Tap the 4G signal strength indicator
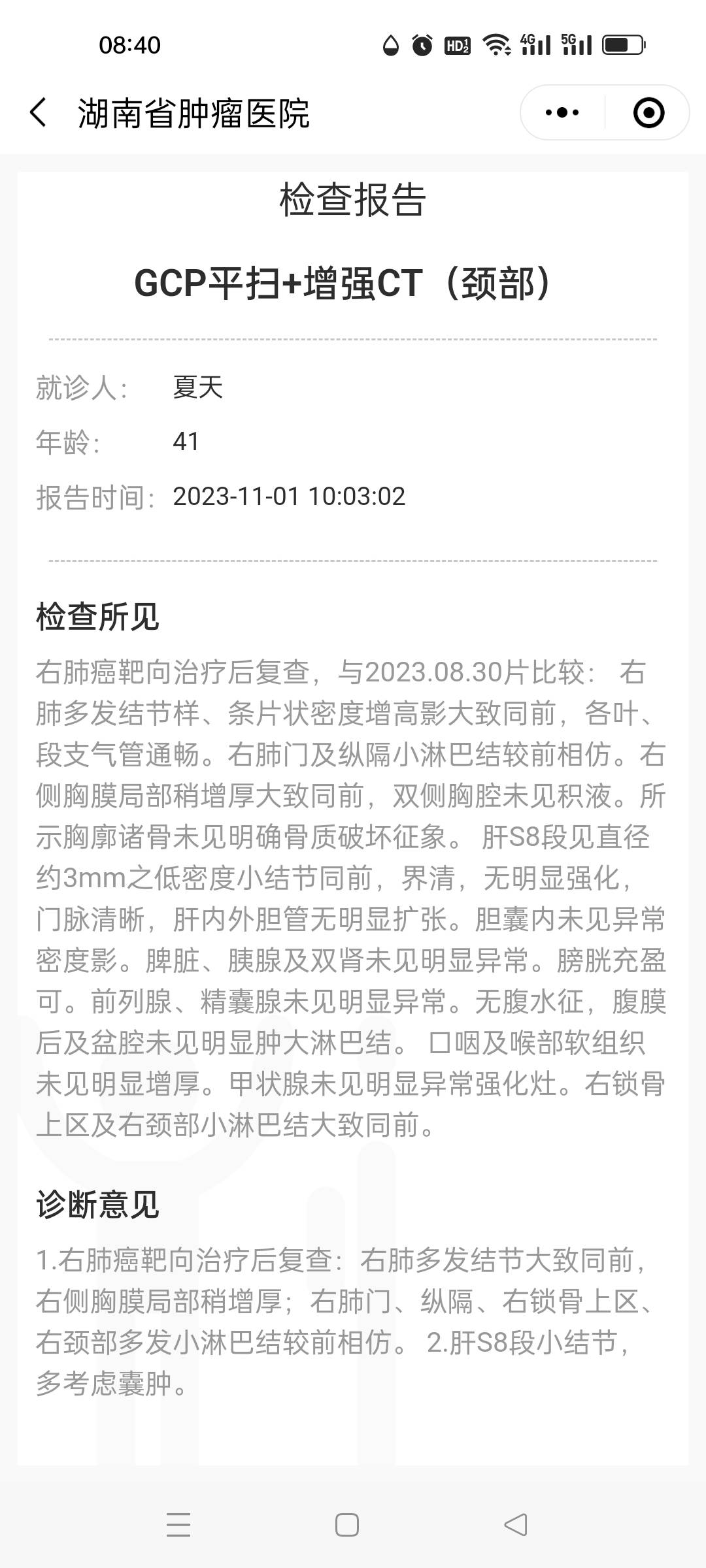 (x=534, y=44)
